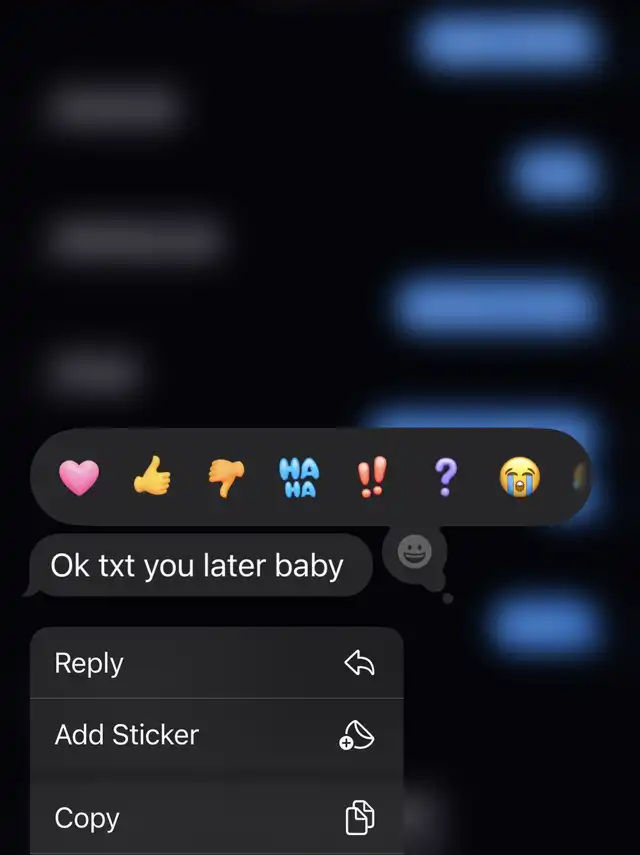Copy the message text
This screenshot has width=640, height=855.
point(216,818)
